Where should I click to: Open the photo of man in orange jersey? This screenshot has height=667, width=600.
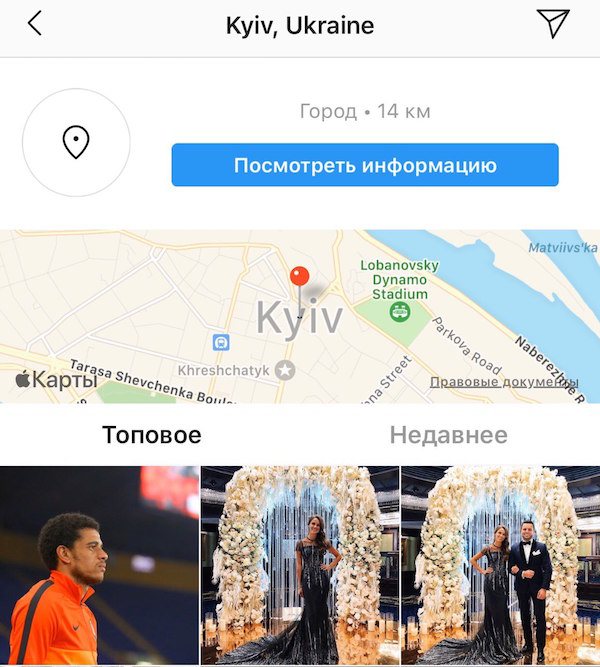tap(99, 566)
